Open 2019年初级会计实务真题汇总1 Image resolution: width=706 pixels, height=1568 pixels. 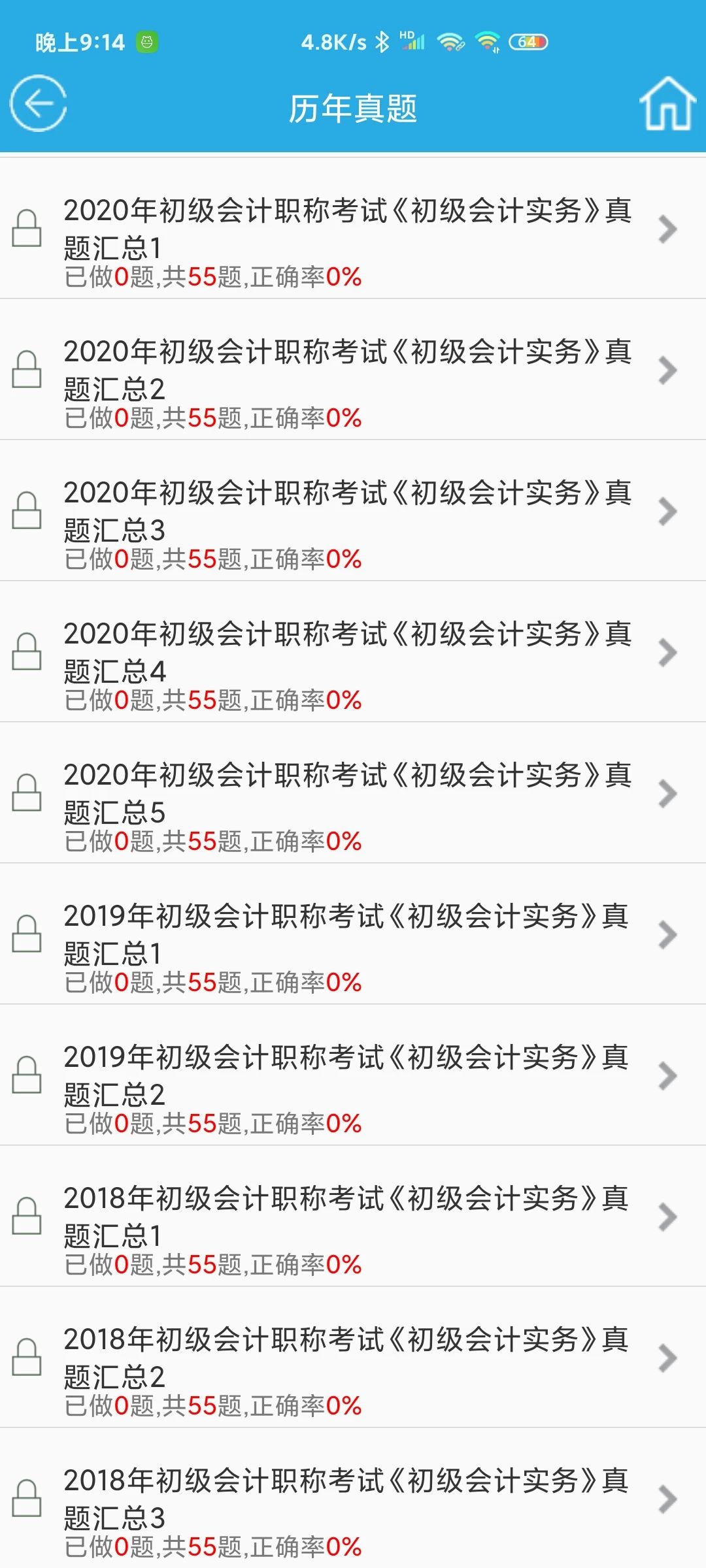[x=346, y=936]
